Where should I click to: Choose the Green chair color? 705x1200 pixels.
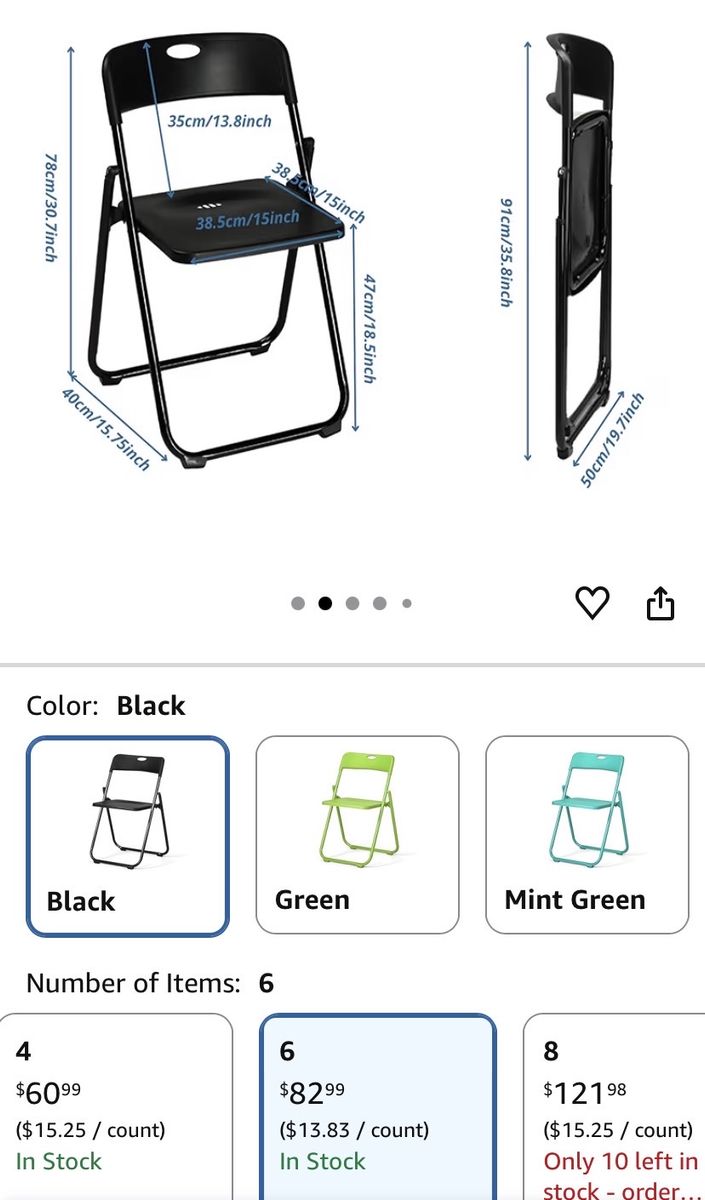(357, 835)
